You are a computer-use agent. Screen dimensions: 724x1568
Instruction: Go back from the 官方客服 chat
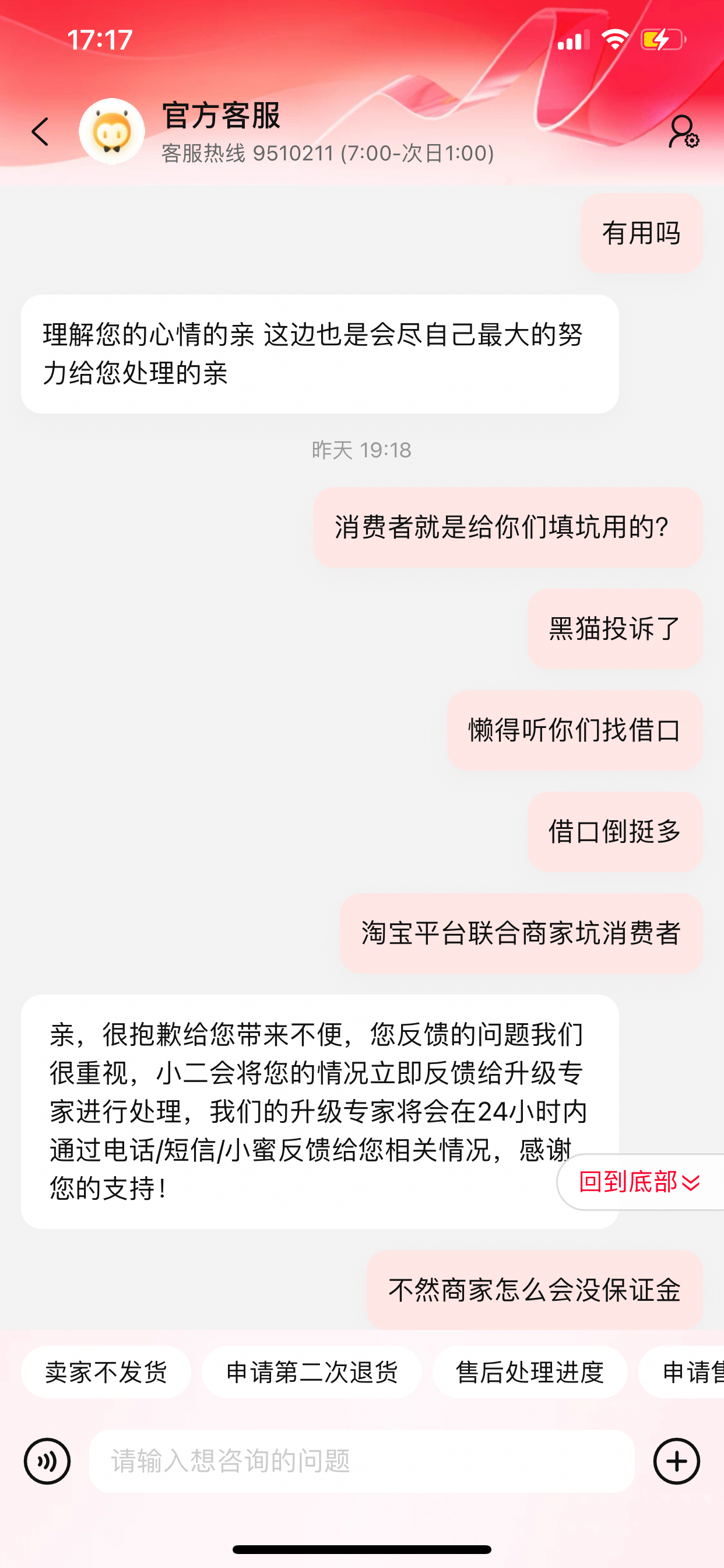40,131
